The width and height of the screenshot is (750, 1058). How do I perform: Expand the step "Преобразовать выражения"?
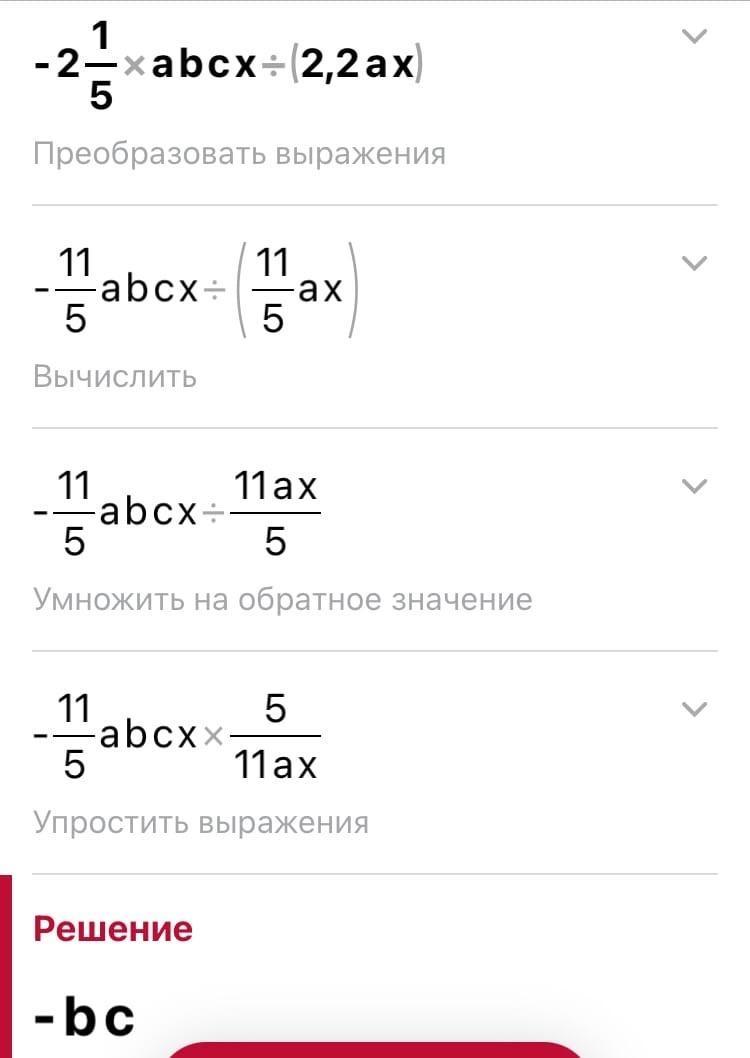tap(693, 37)
